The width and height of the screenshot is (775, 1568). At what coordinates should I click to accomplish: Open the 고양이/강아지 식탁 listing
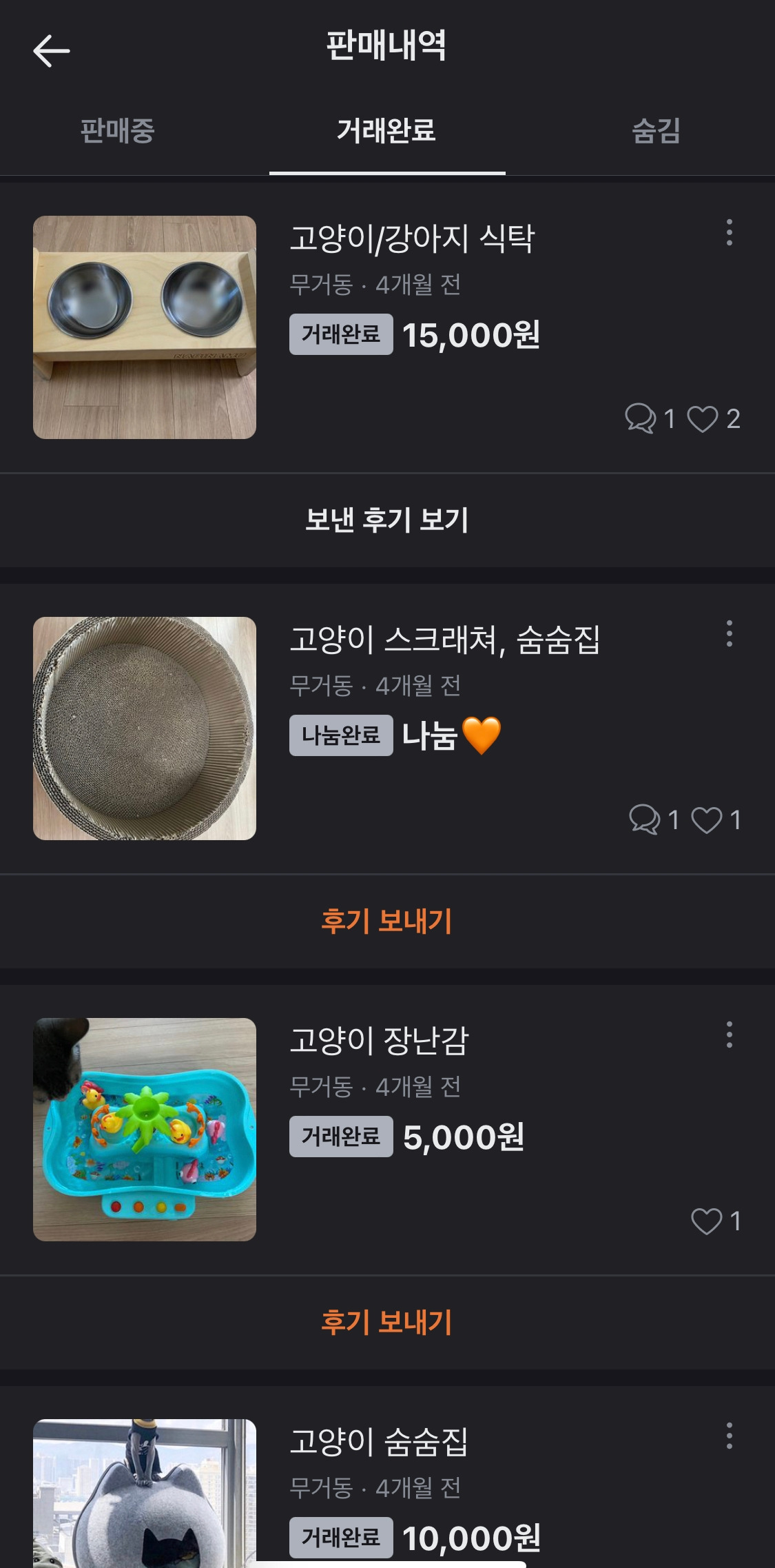point(412,238)
